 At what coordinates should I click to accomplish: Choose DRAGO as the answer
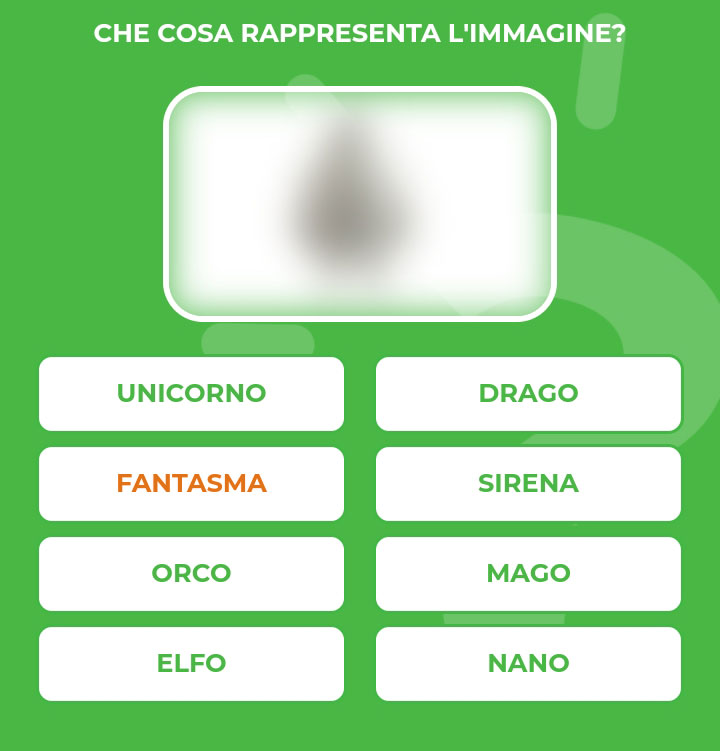coord(528,394)
